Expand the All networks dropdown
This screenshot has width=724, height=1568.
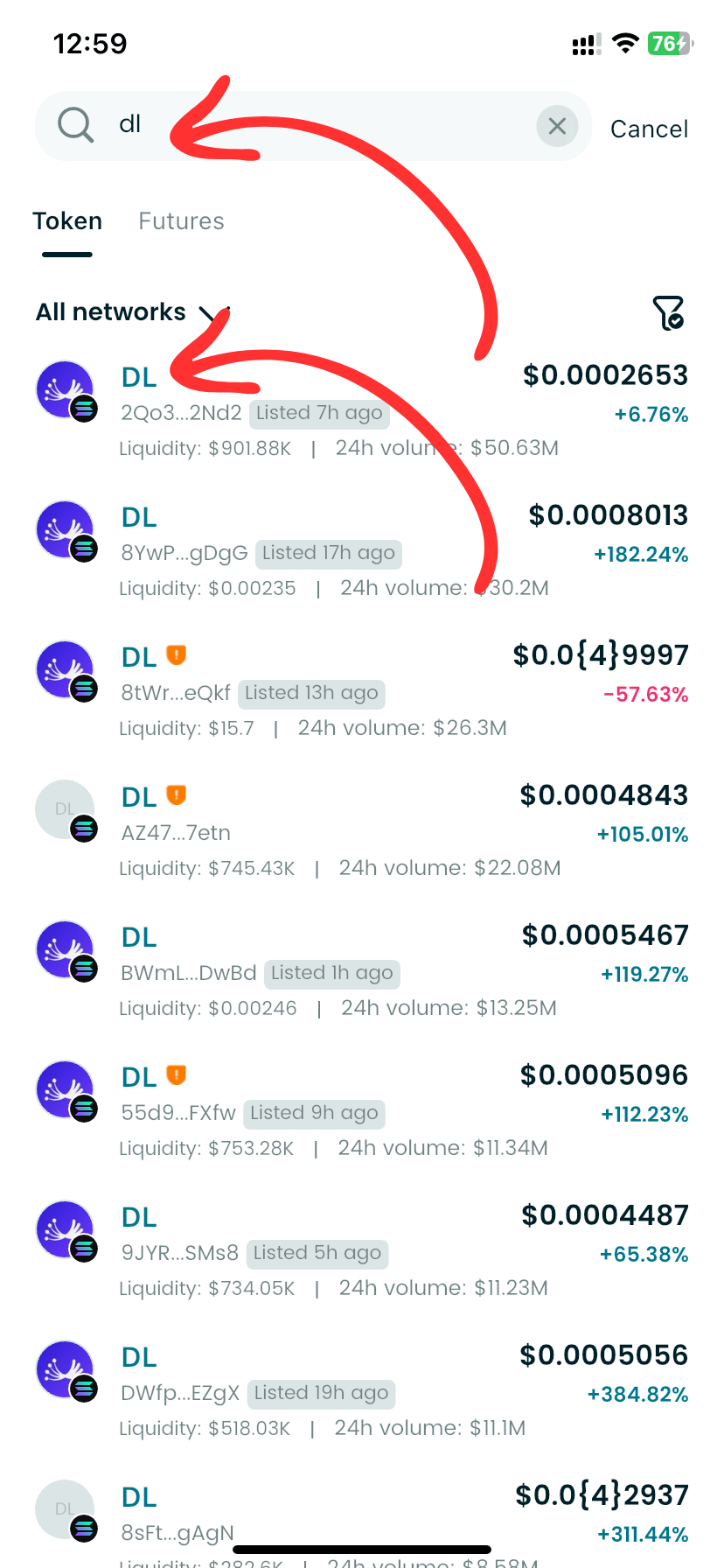point(131,312)
